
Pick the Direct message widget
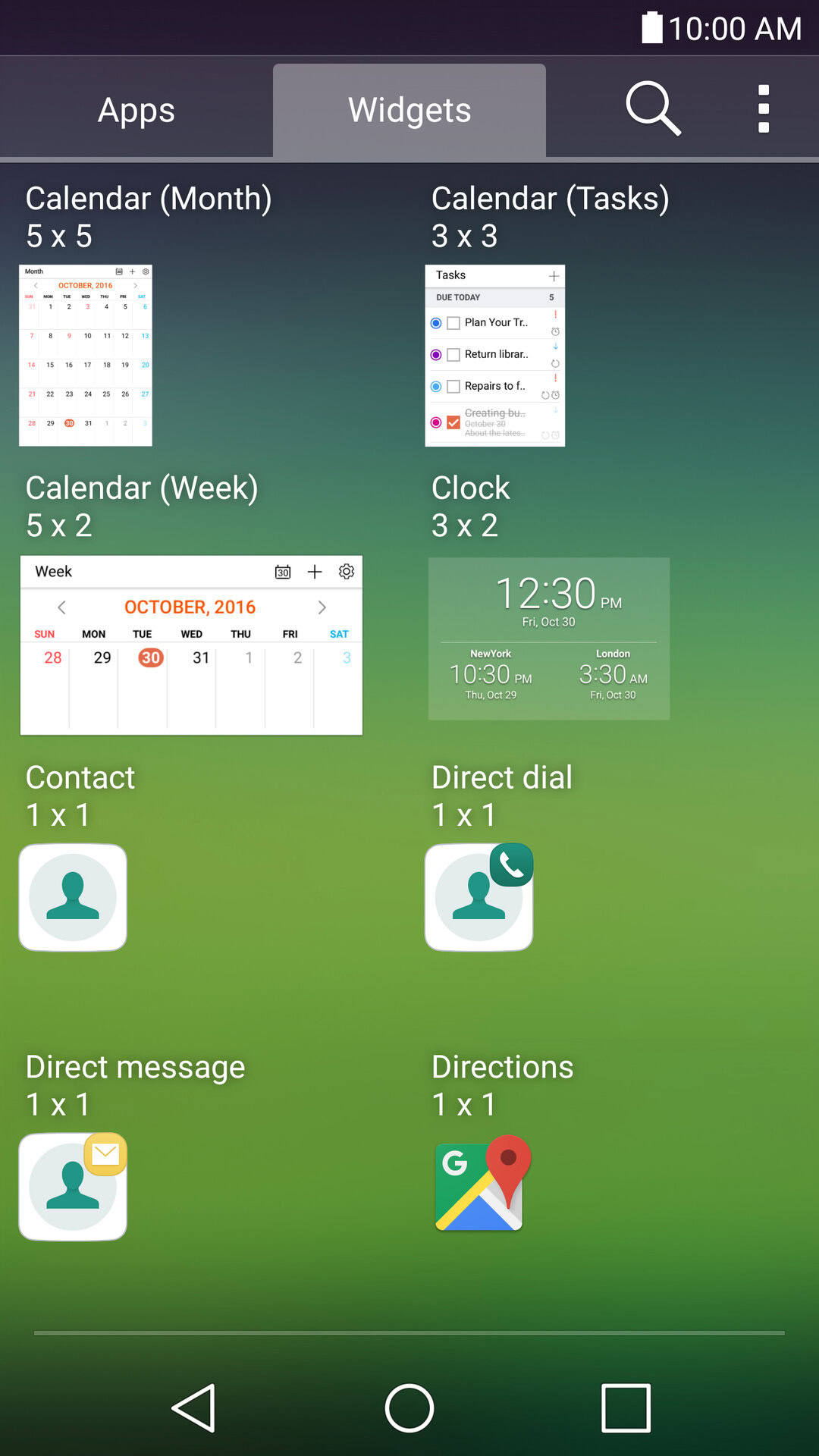coord(73,1187)
